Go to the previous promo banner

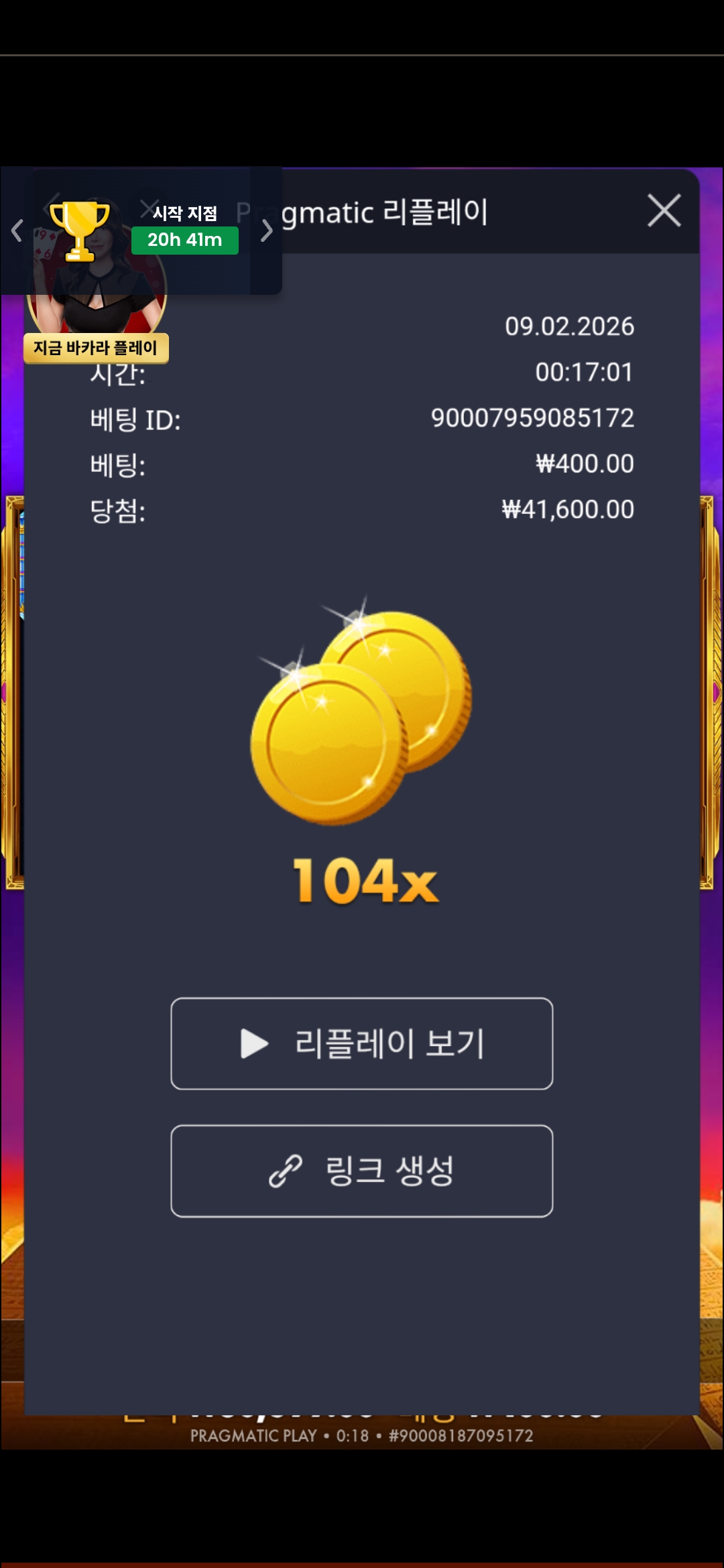(17, 231)
